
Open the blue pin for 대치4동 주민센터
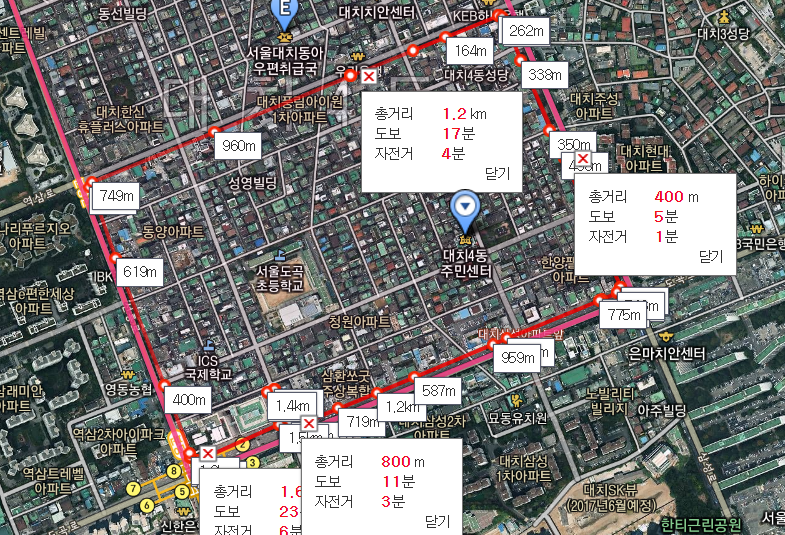(465, 209)
